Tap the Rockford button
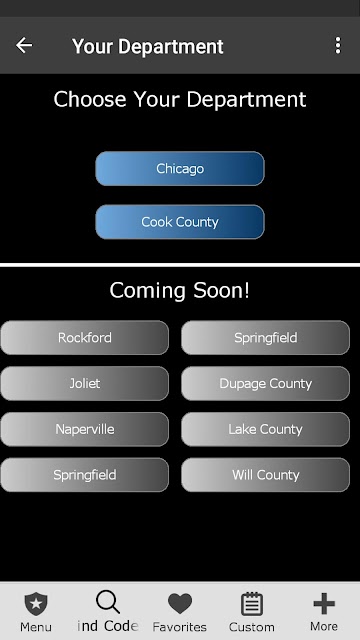The width and height of the screenshot is (360, 640). [84, 338]
